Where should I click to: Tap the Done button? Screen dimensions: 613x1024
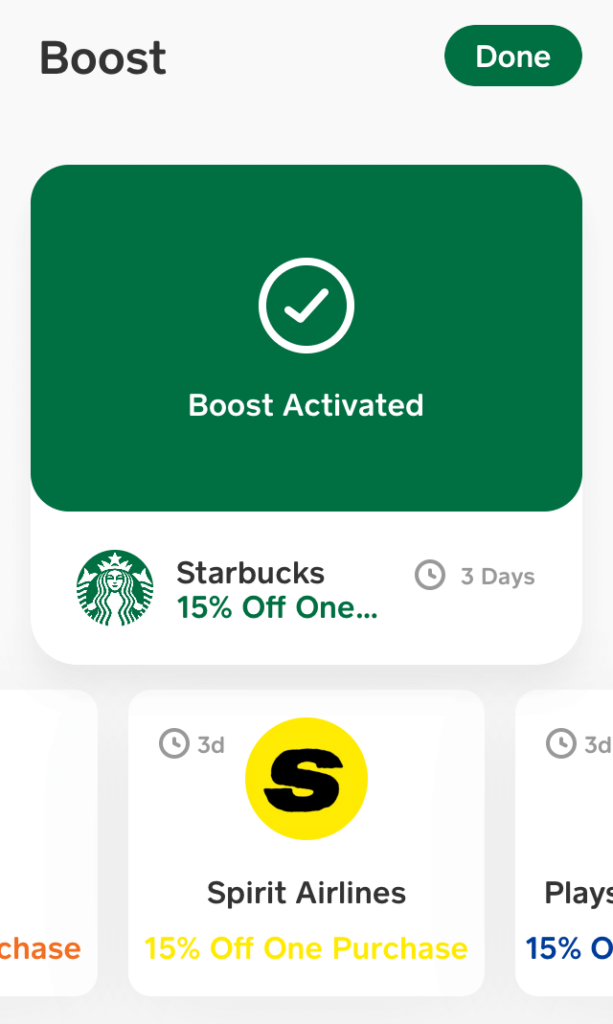(512, 57)
